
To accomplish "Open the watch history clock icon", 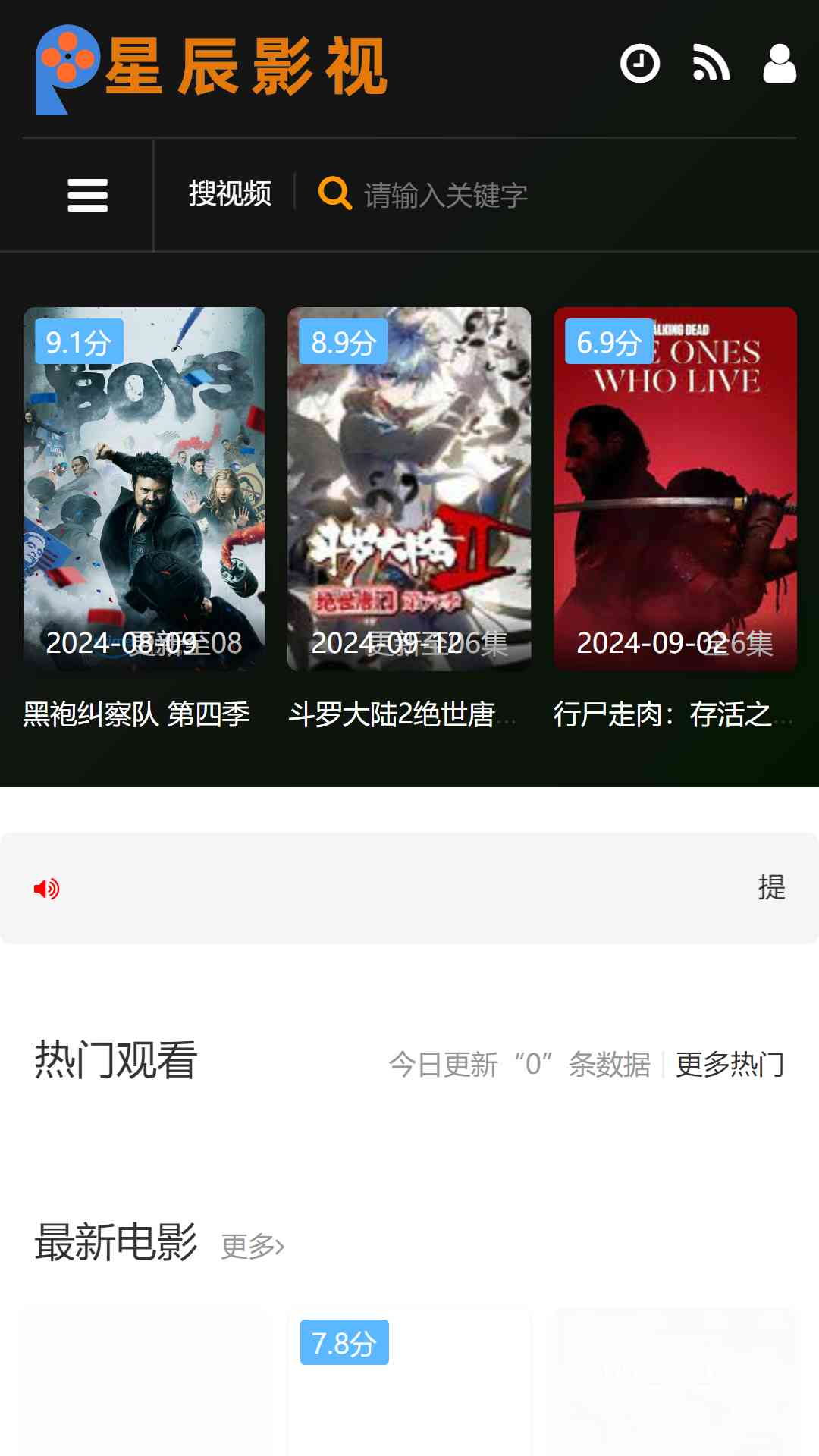I will tap(639, 64).
